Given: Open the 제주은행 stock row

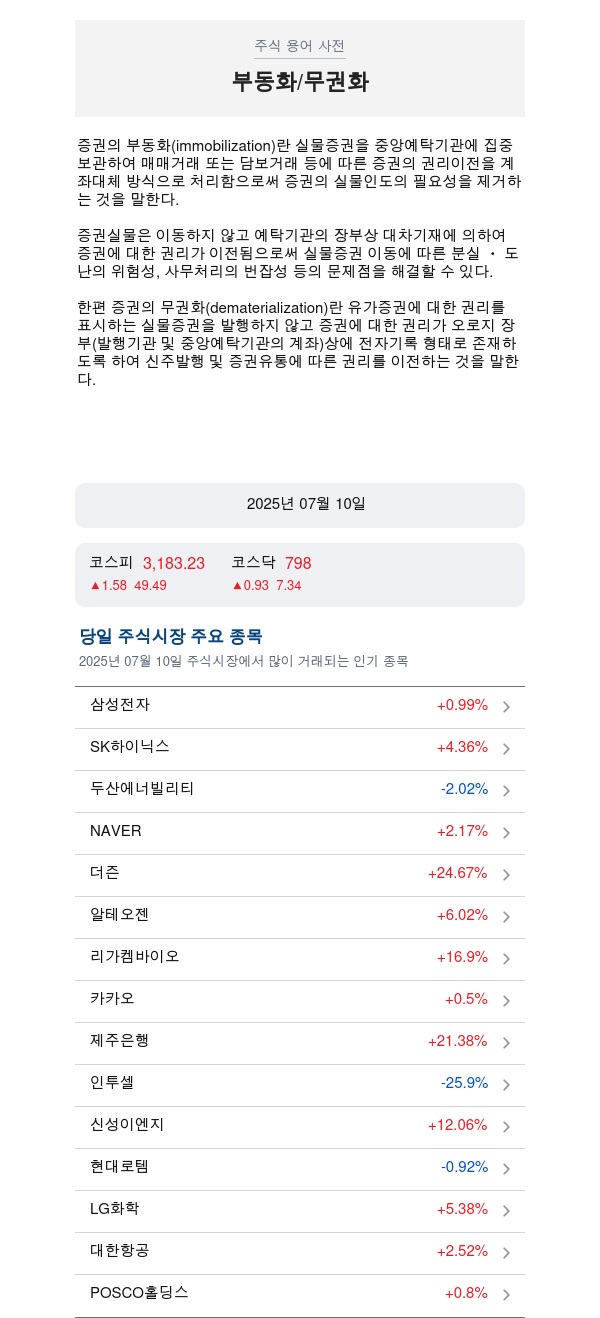Looking at the screenshot, I should point(300,1043).
